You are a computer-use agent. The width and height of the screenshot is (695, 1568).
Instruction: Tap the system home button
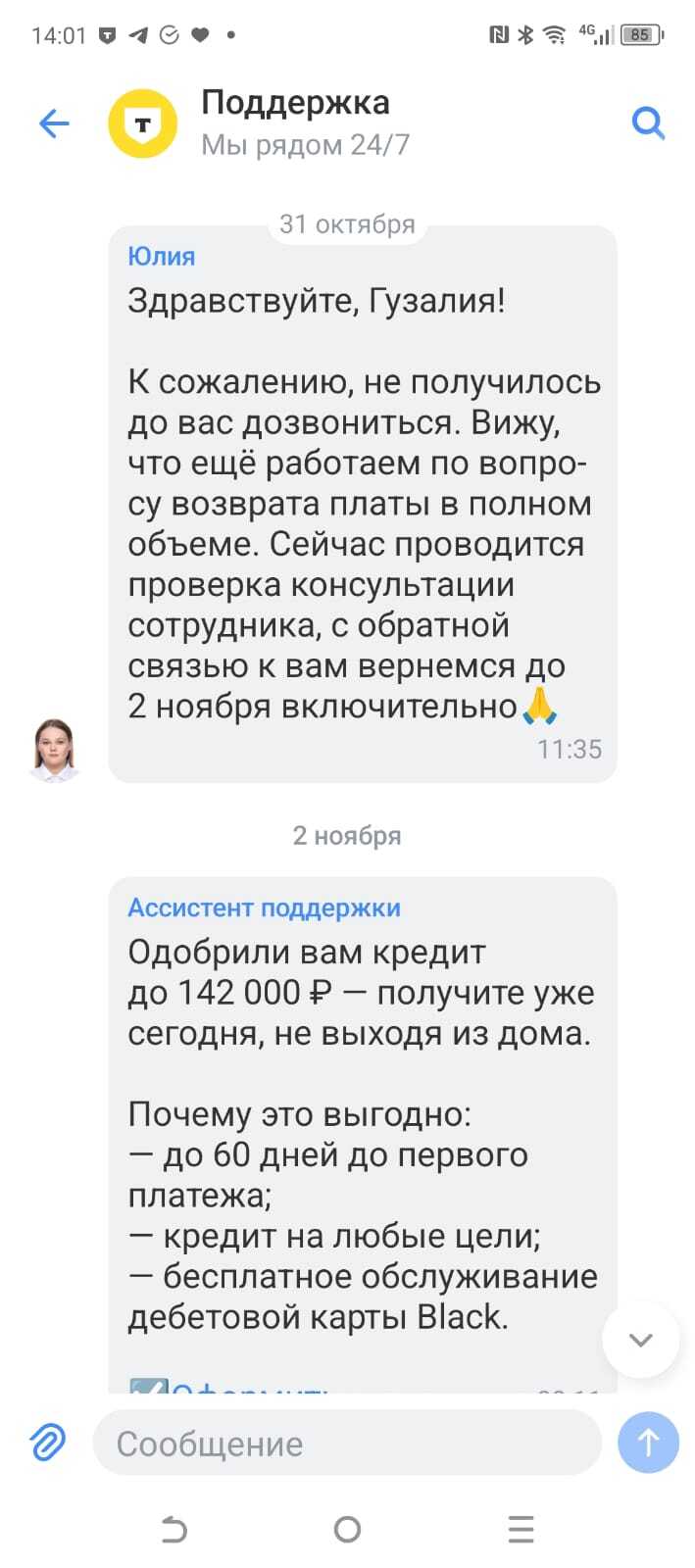347,1529
